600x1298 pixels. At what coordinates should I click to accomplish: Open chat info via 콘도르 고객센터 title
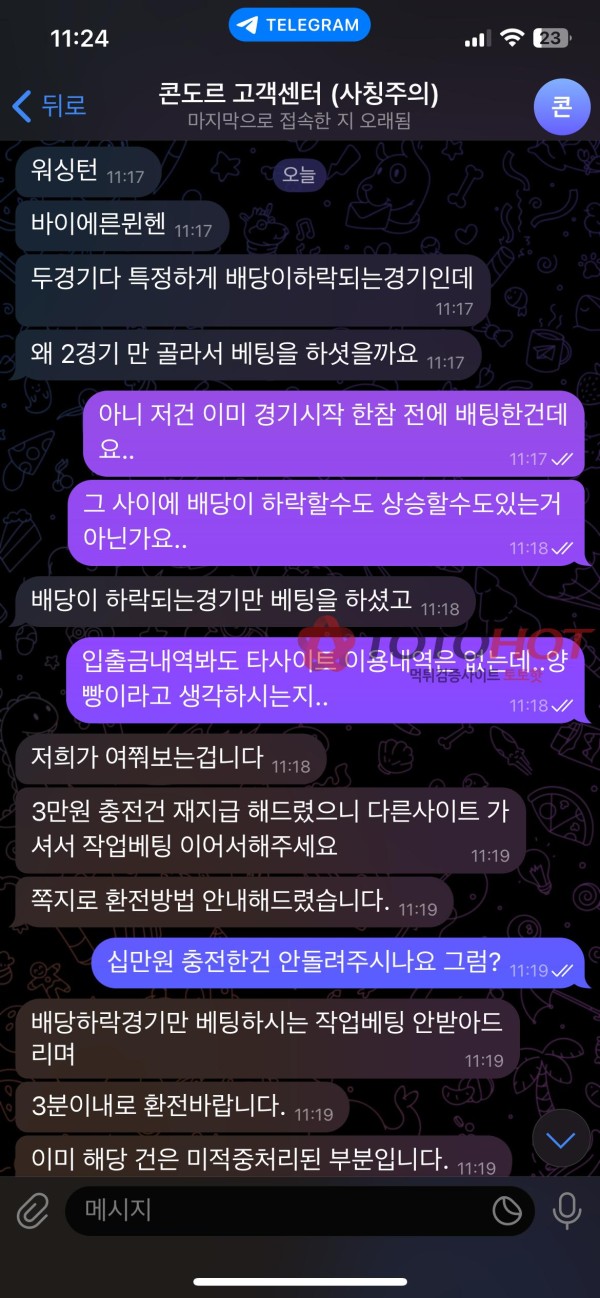[x=298, y=96]
